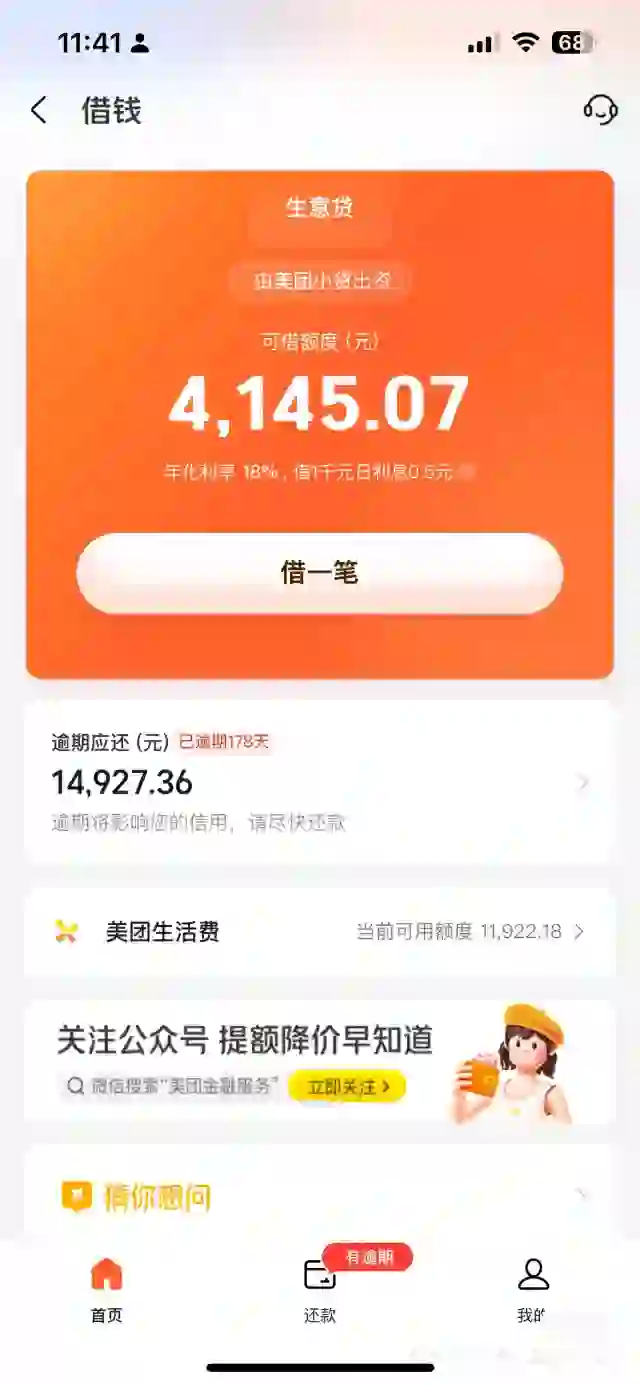Tap the 借一笔 button
This screenshot has width=640, height=1385.
pos(320,573)
